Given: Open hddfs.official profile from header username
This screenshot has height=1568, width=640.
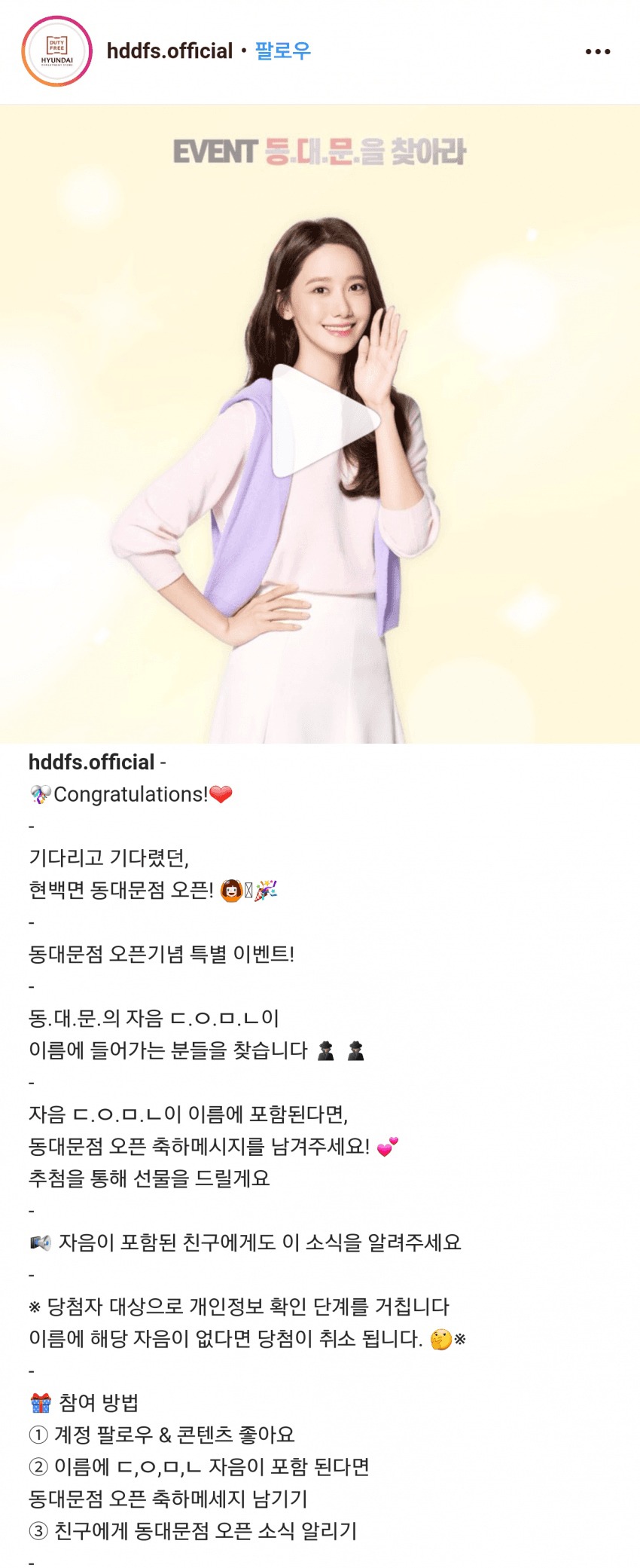Looking at the screenshot, I should (170, 51).
